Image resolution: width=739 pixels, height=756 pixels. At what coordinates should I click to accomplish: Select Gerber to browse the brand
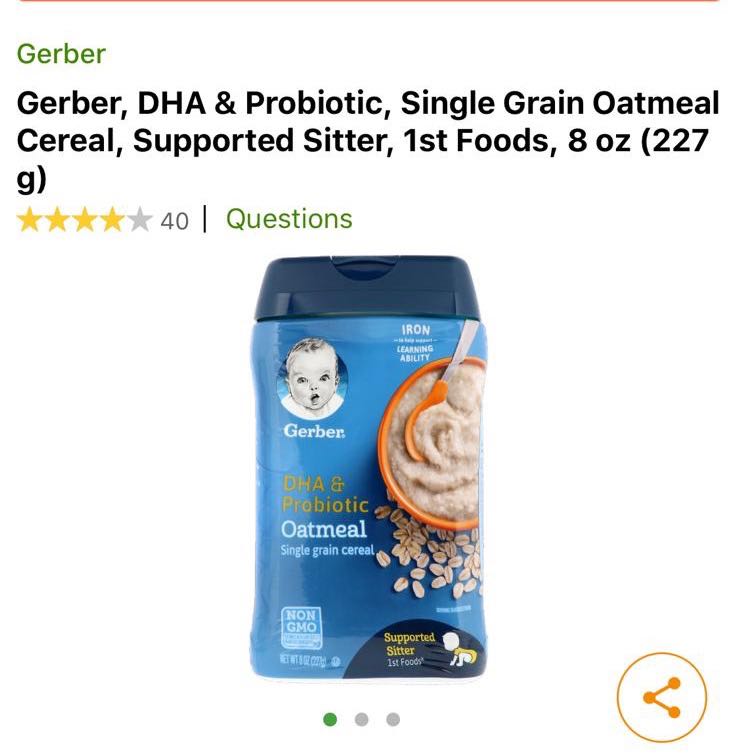[x=58, y=51]
